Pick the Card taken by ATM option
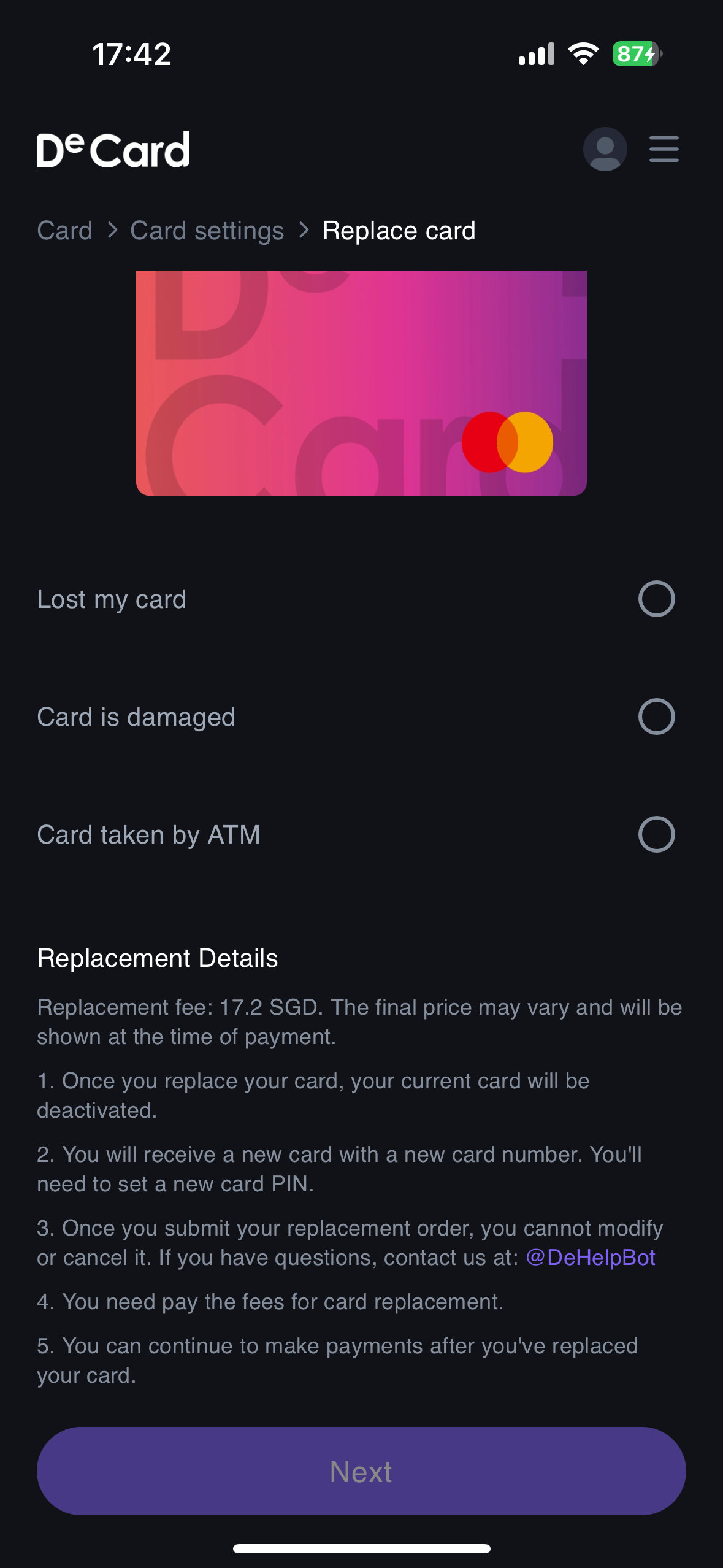Screen dimensions: 723x1568 656,834
